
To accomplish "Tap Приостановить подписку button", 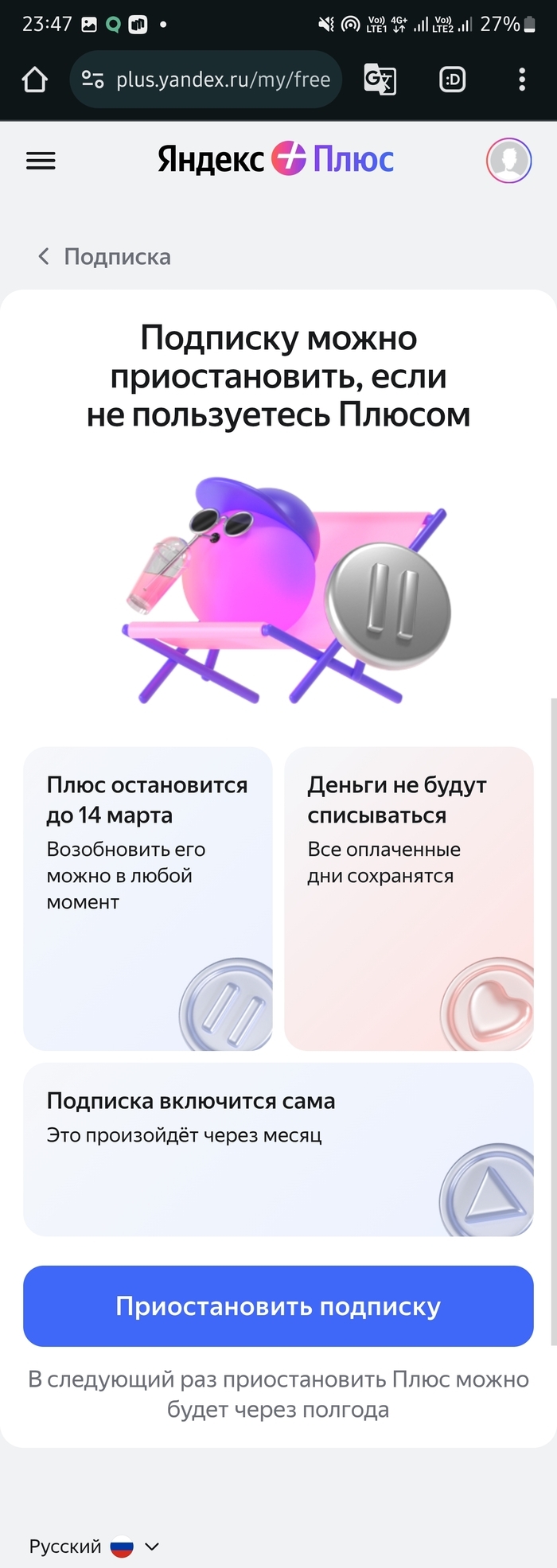I will coord(278,1306).
